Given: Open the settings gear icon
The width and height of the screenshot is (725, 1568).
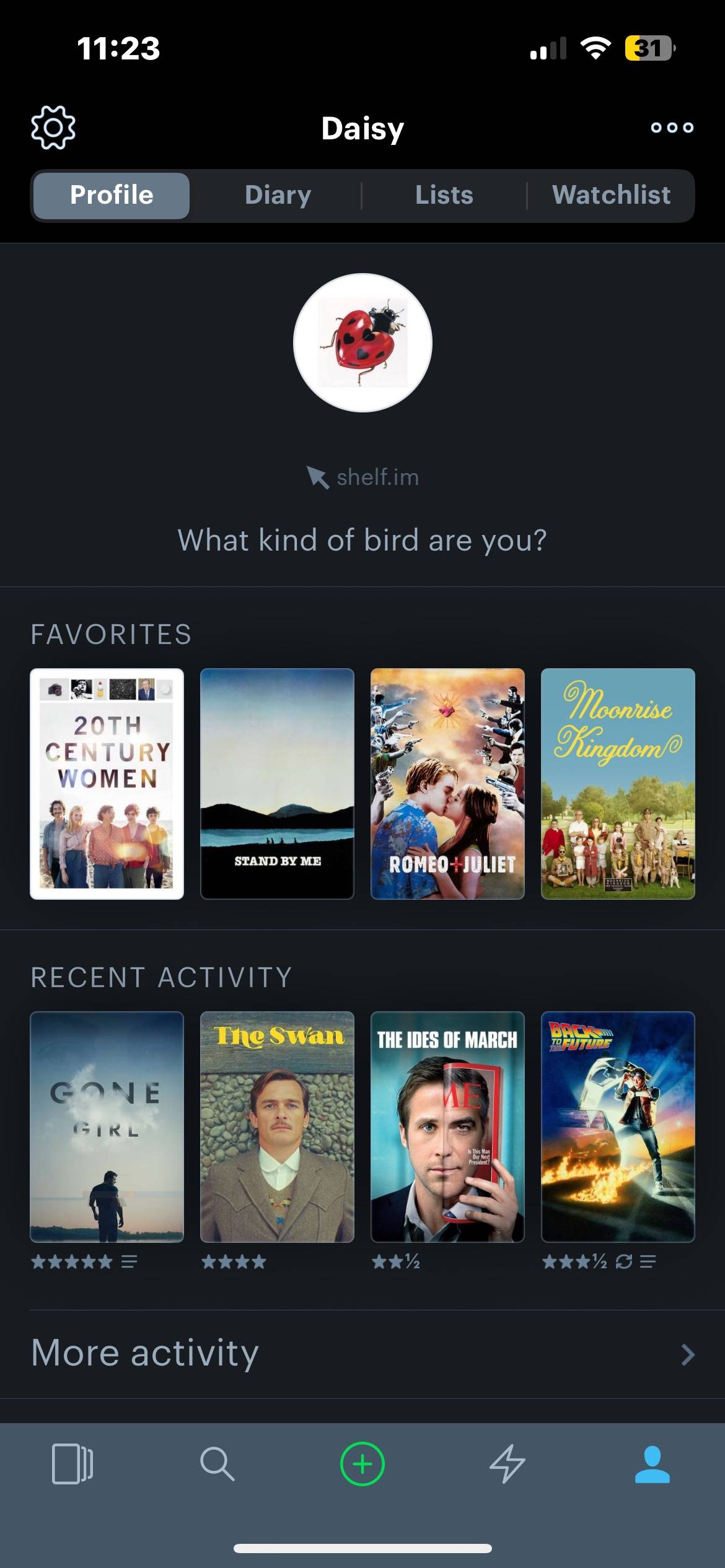Looking at the screenshot, I should click(x=53, y=128).
